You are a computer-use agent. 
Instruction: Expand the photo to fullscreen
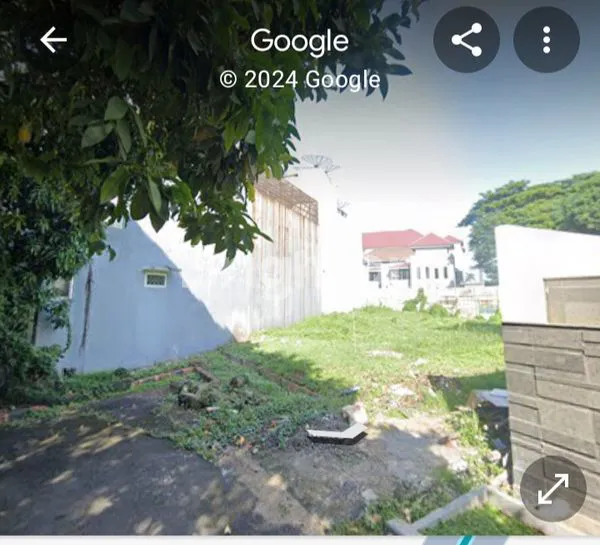click(x=553, y=489)
